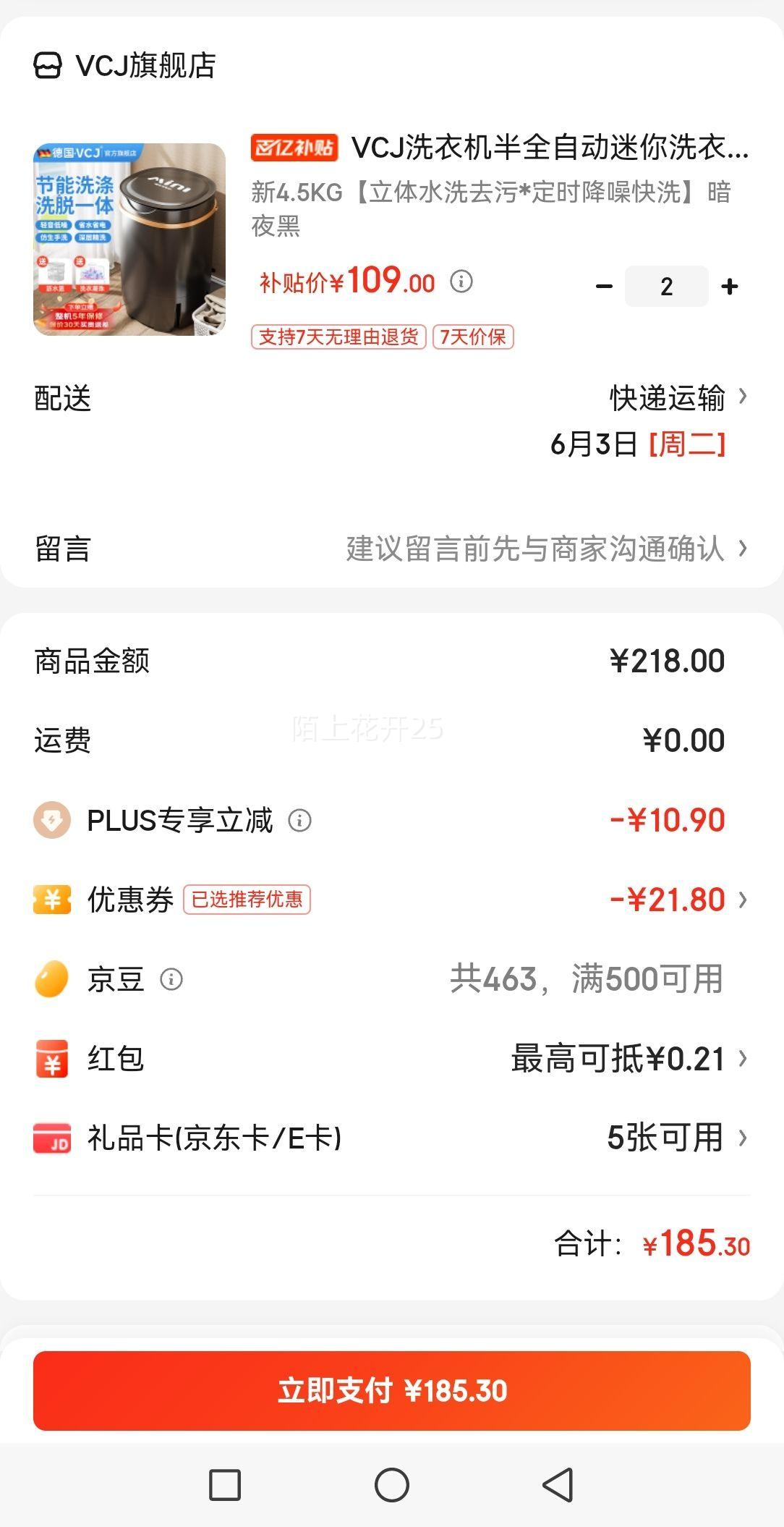Edit the quantity field showing 2
Viewport: 784px width, 1527px height.
[x=667, y=287]
